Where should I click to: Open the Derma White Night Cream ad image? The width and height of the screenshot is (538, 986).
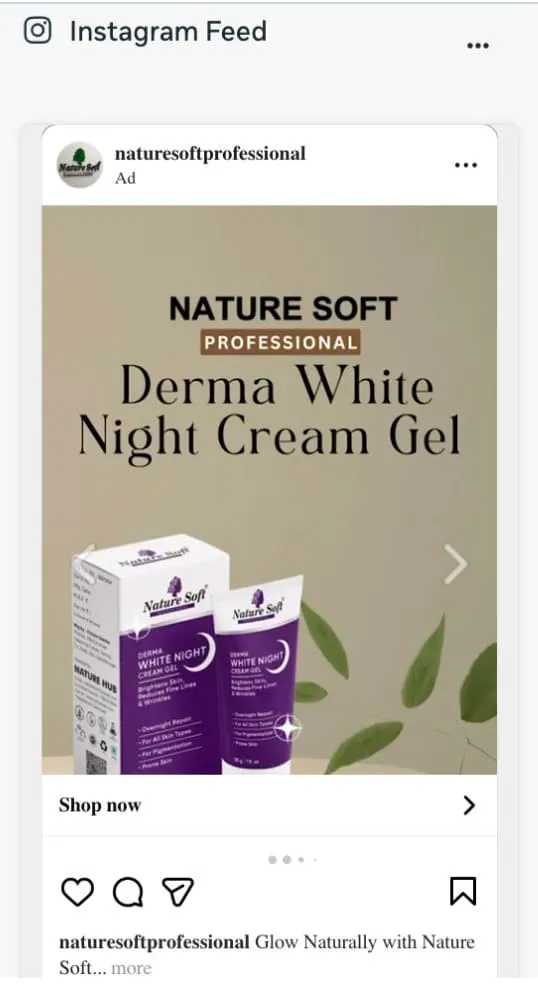(x=269, y=490)
